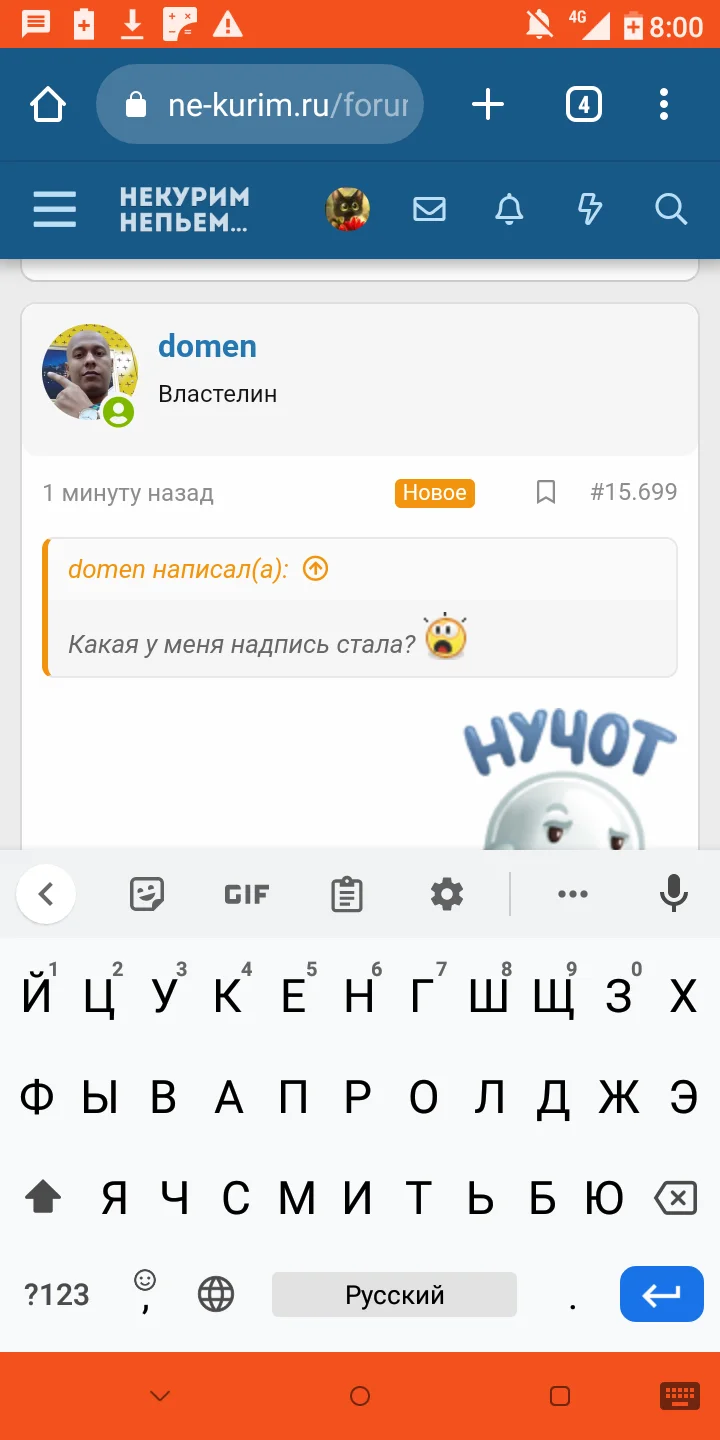The width and height of the screenshot is (720, 1440).
Task: Switch keyboard language with the globe key
Action: (216, 1294)
